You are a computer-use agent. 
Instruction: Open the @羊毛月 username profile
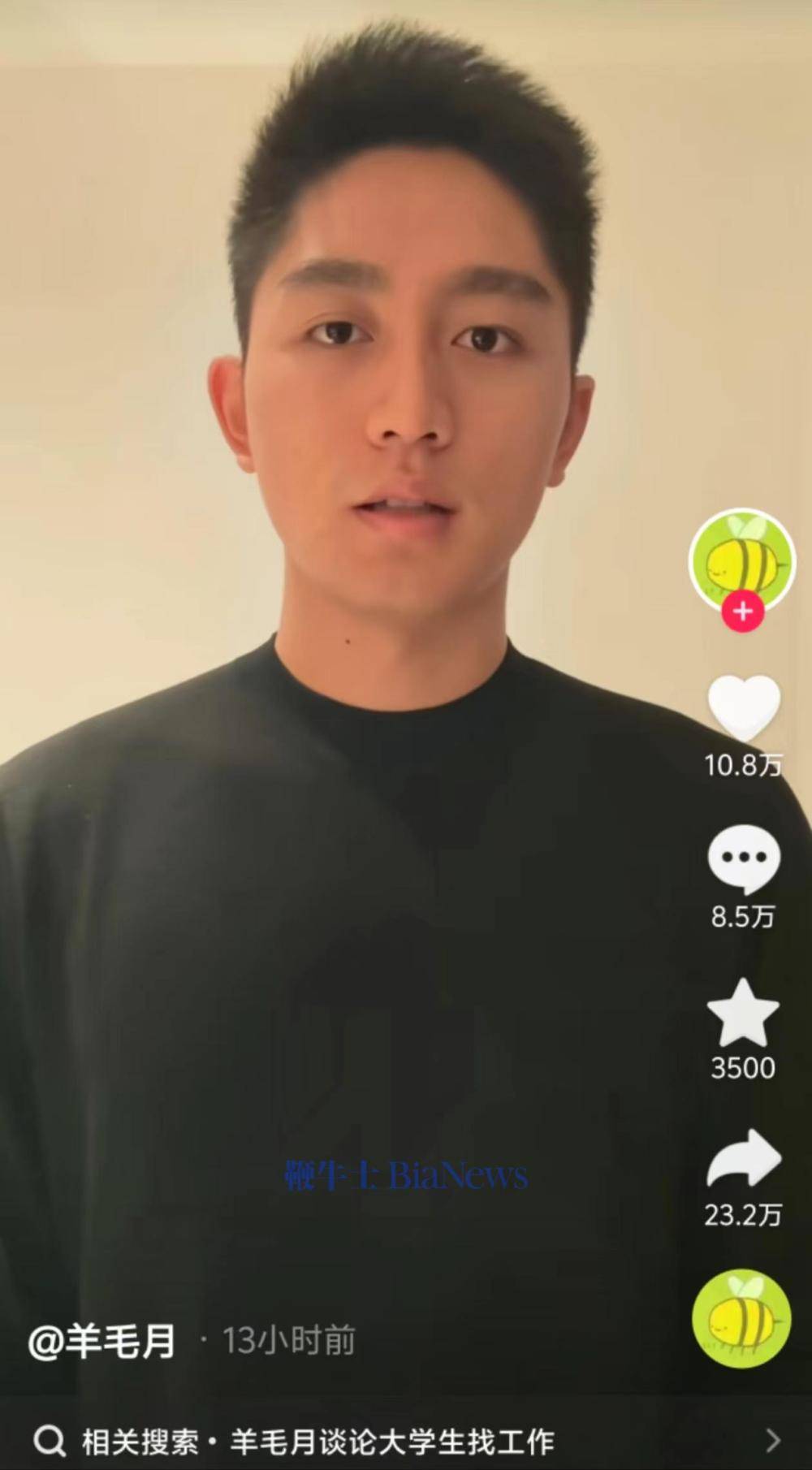pyautogui.click(x=102, y=1341)
